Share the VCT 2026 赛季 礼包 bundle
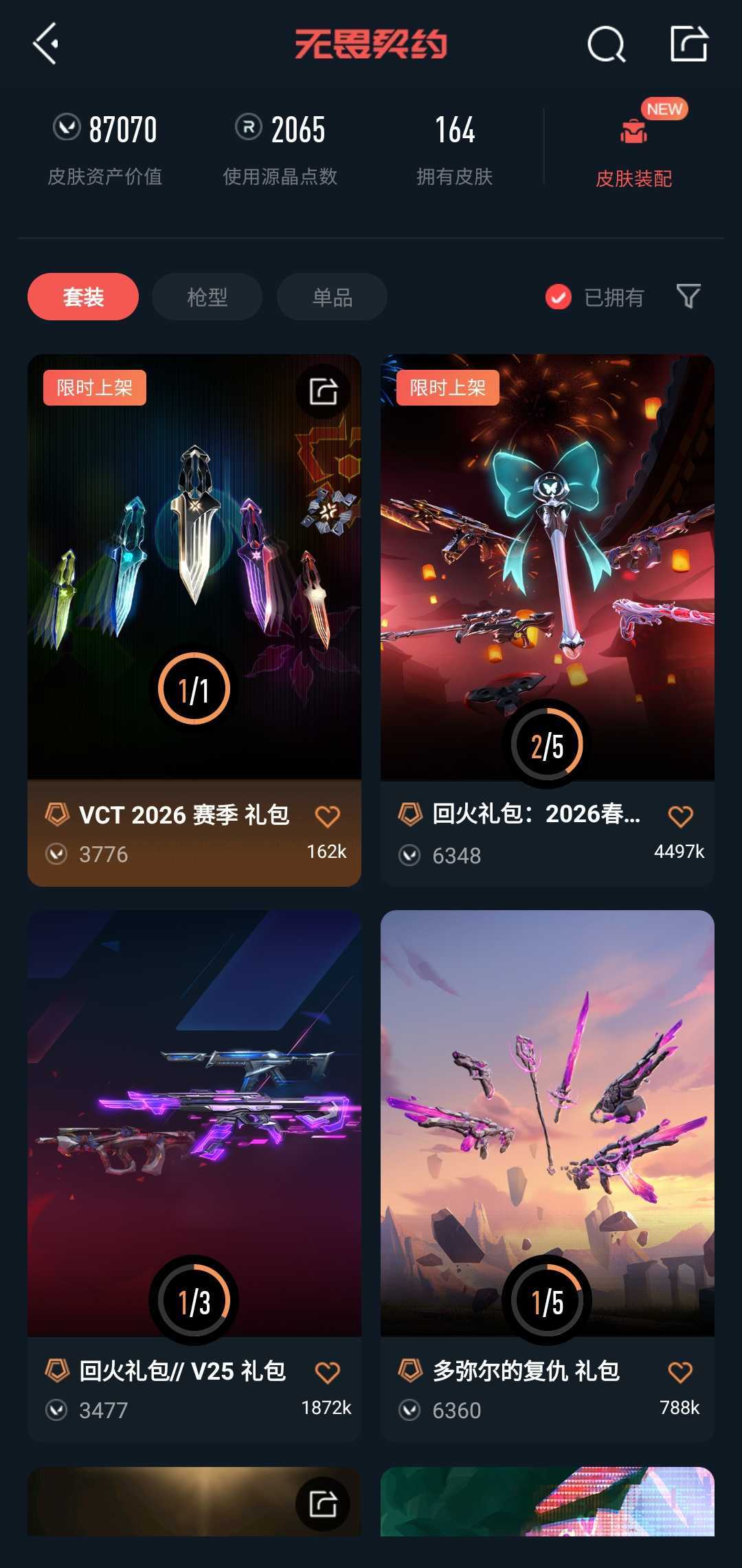Viewport: 742px width, 1568px height. pyautogui.click(x=323, y=392)
